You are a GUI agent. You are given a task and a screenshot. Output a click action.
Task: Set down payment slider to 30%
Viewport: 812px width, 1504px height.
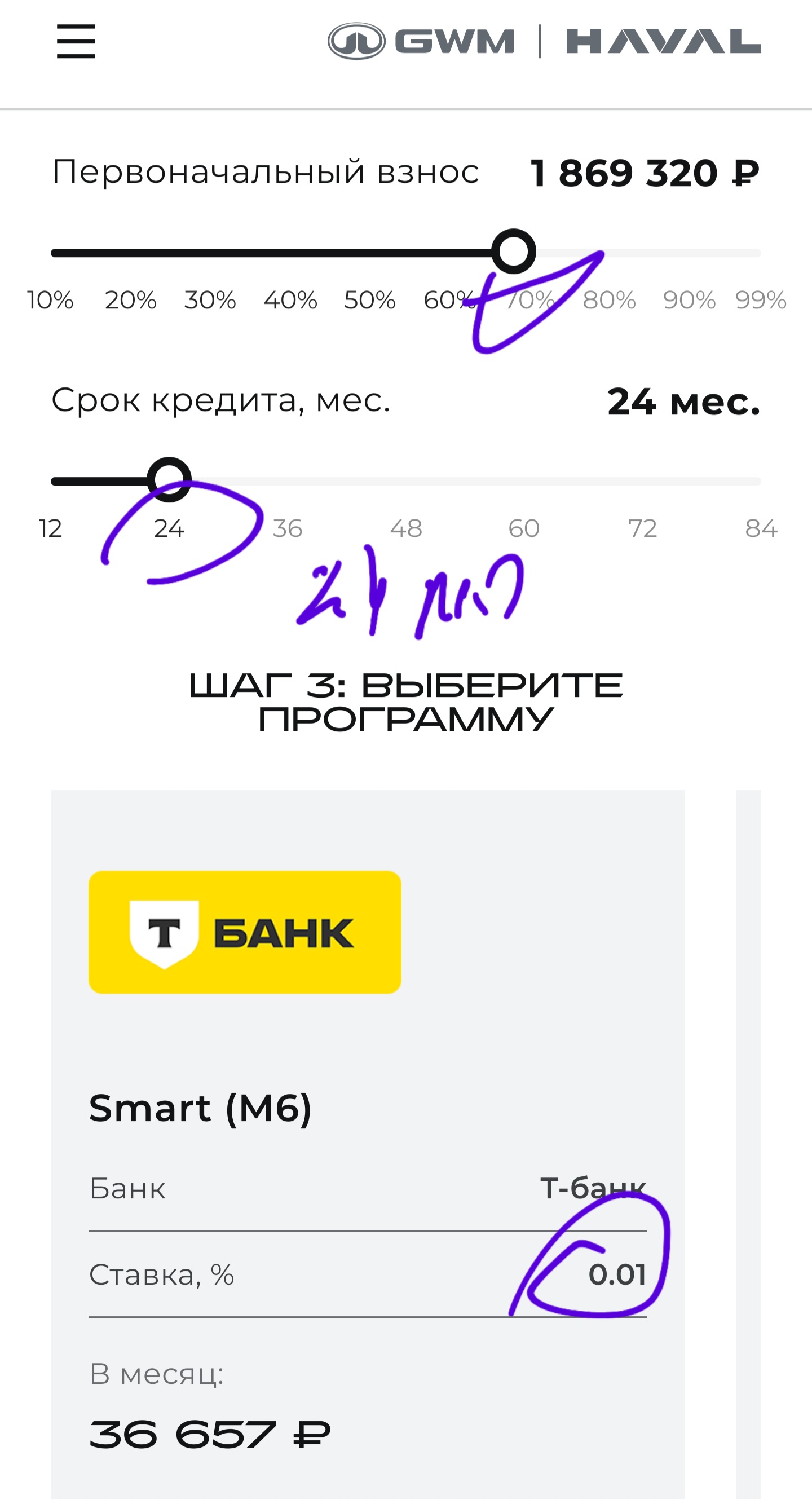point(210,299)
